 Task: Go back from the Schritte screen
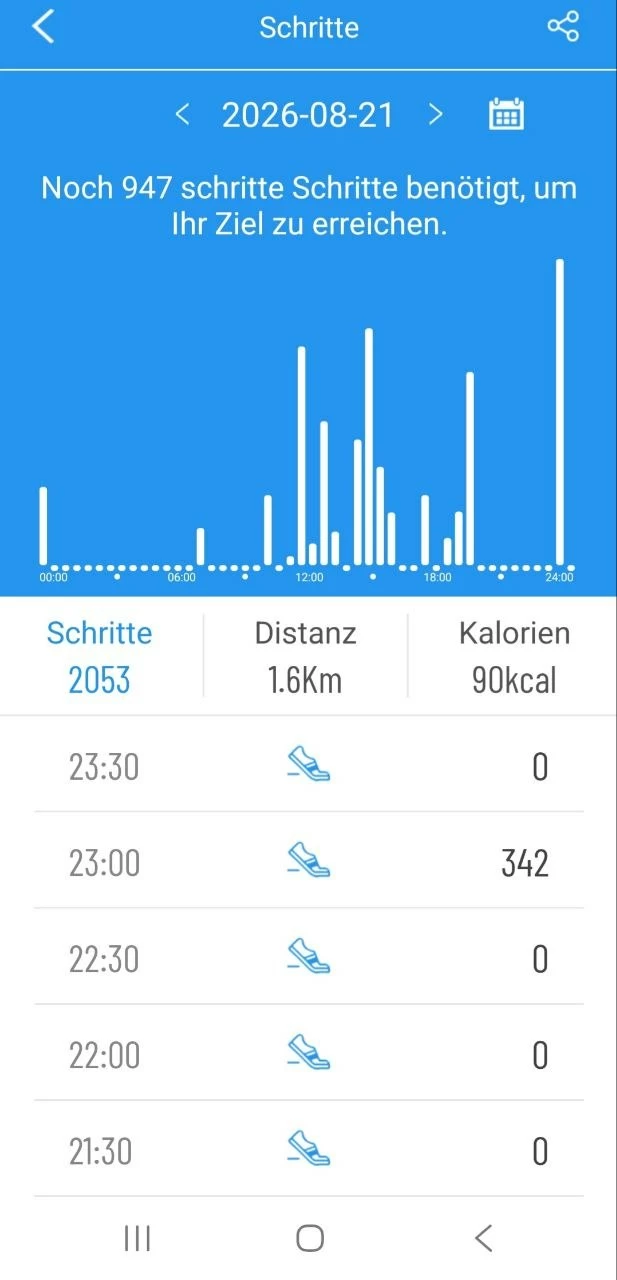(x=42, y=27)
